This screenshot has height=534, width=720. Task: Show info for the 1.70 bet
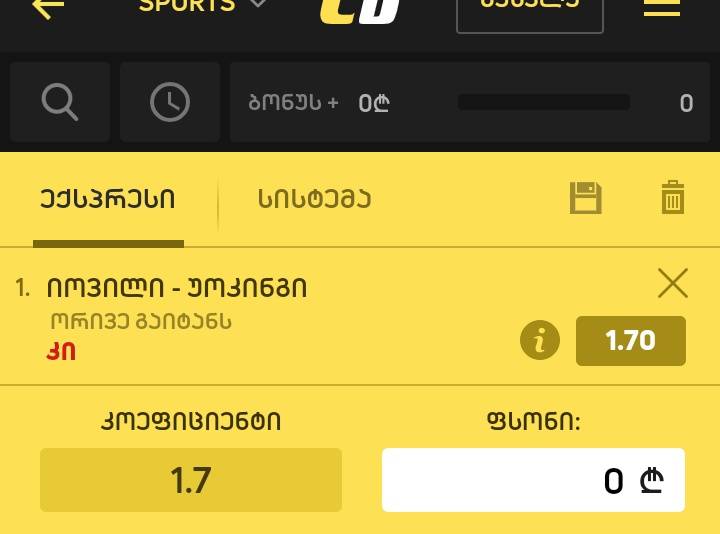tap(540, 341)
